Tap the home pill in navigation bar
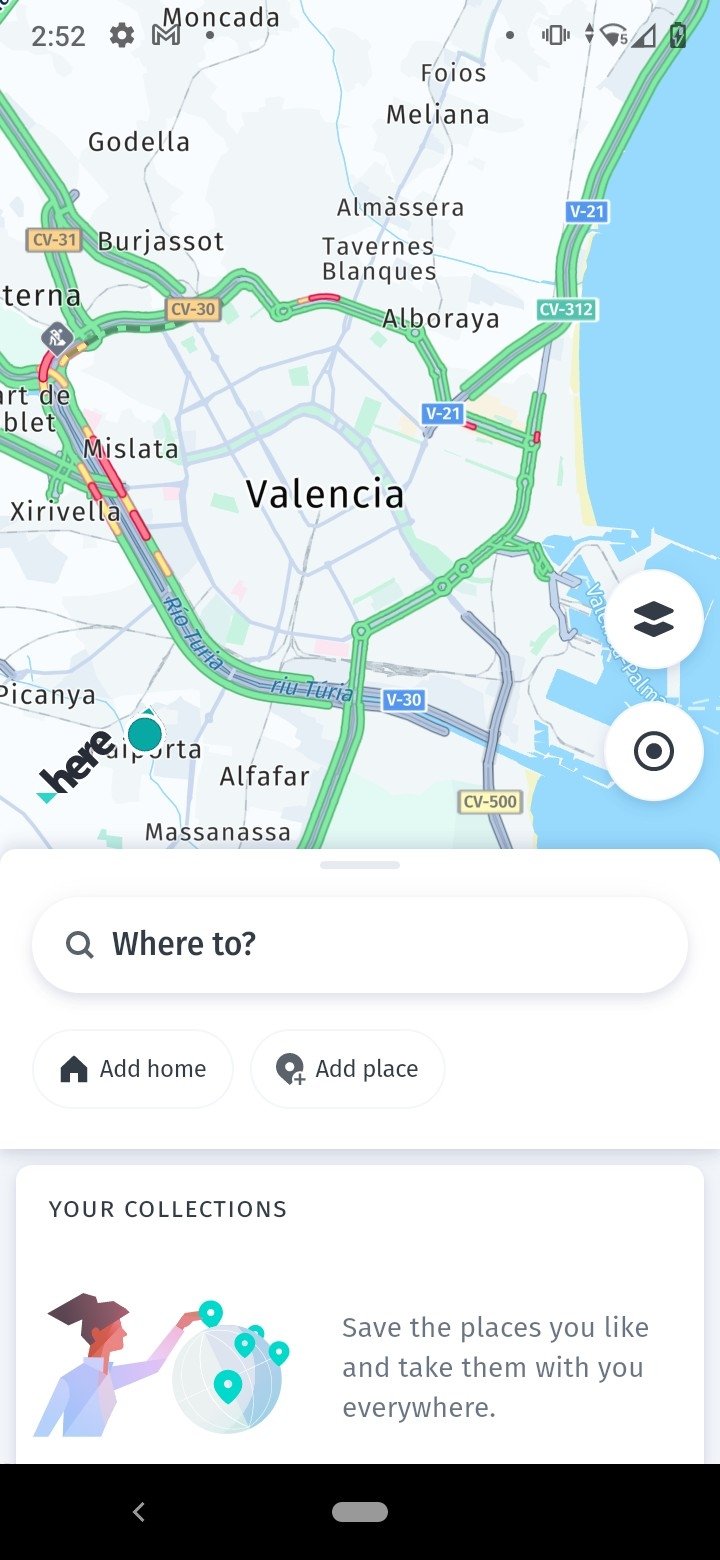This screenshot has height=1560, width=720. point(360,1512)
